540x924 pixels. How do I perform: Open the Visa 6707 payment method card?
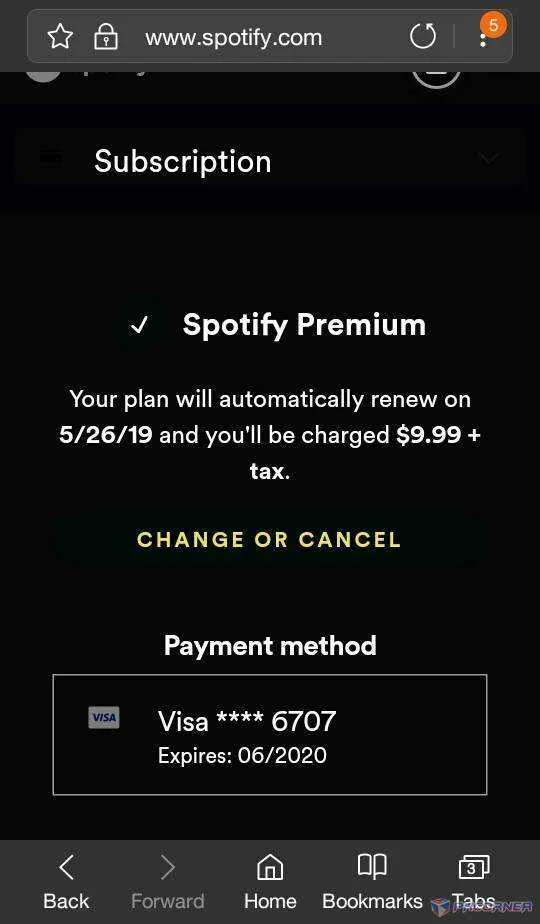click(270, 734)
